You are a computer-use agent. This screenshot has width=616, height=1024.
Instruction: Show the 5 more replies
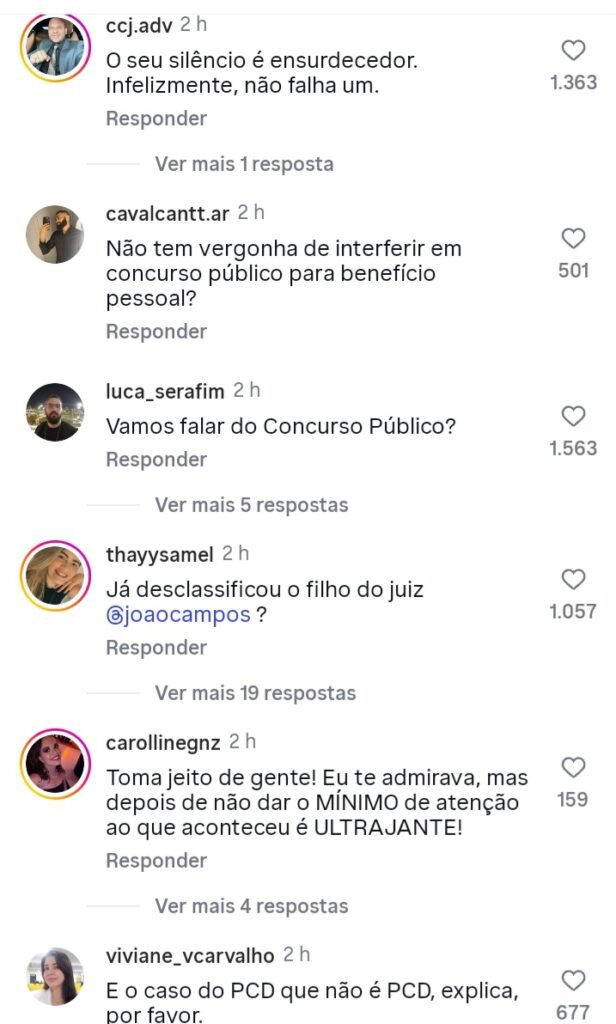click(x=251, y=505)
